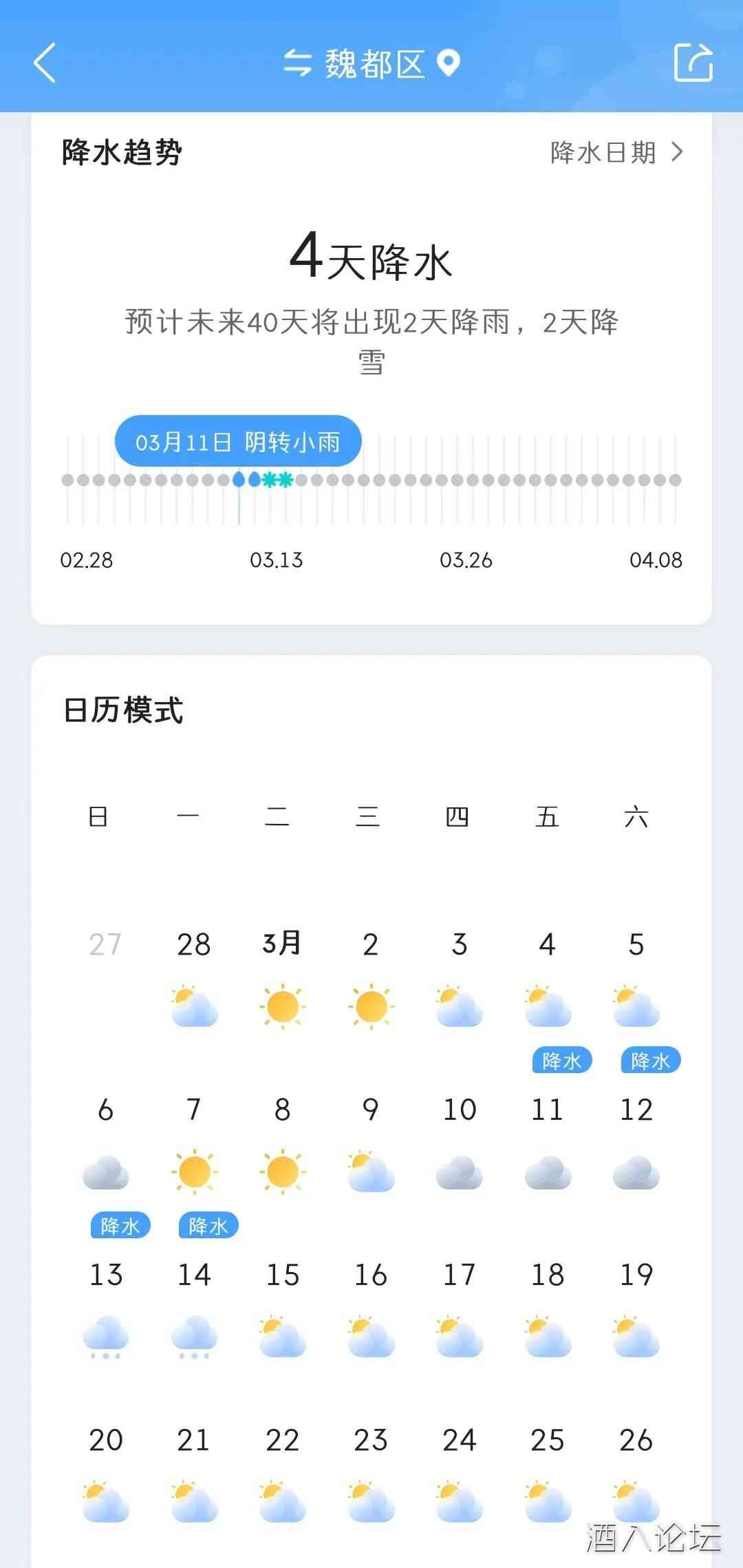Image resolution: width=743 pixels, height=1568 pixels.
Task: Go back using the top arrow
Action: coord(45,63)
